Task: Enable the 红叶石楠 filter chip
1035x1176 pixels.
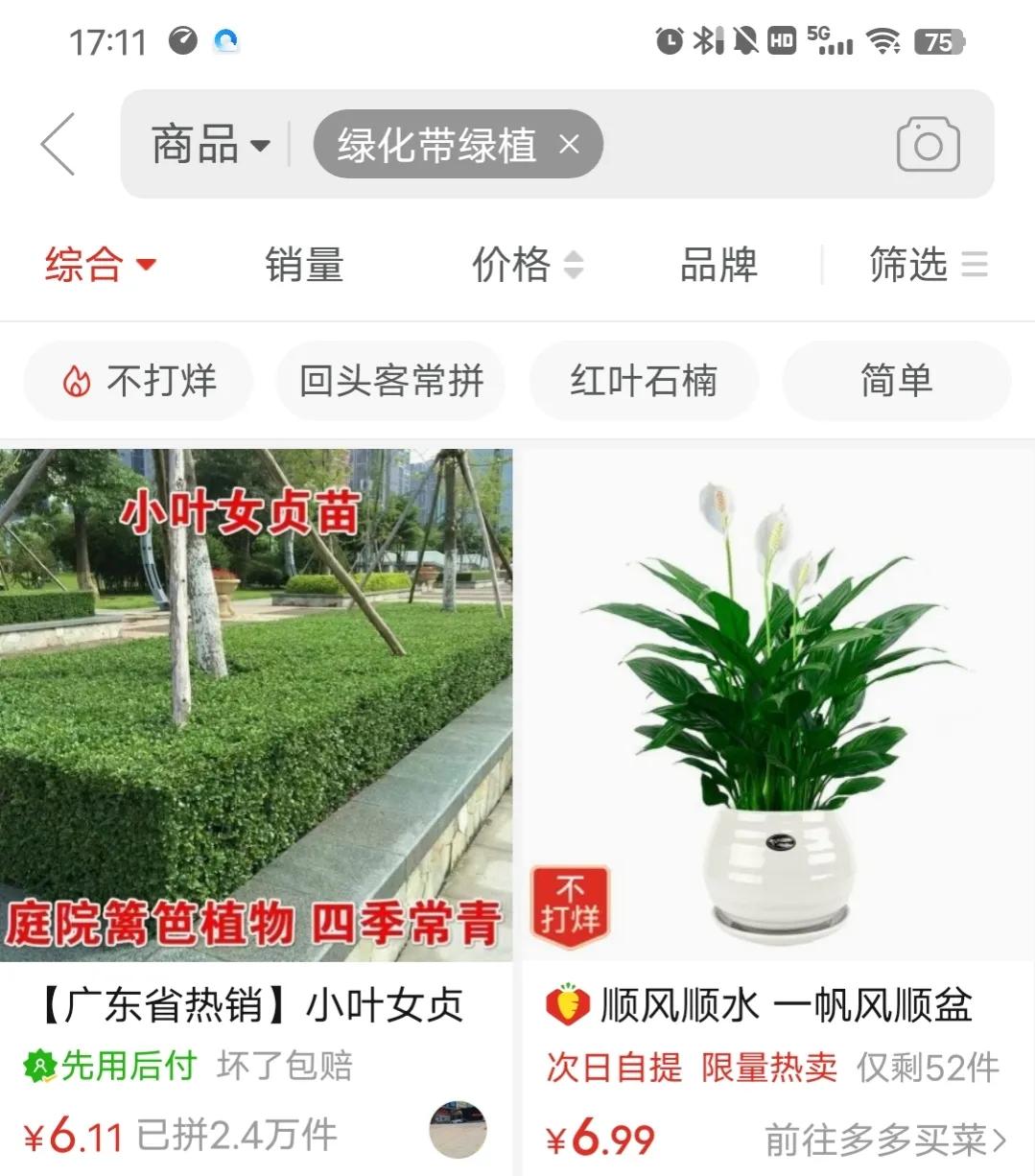Action: pos(644,380)
